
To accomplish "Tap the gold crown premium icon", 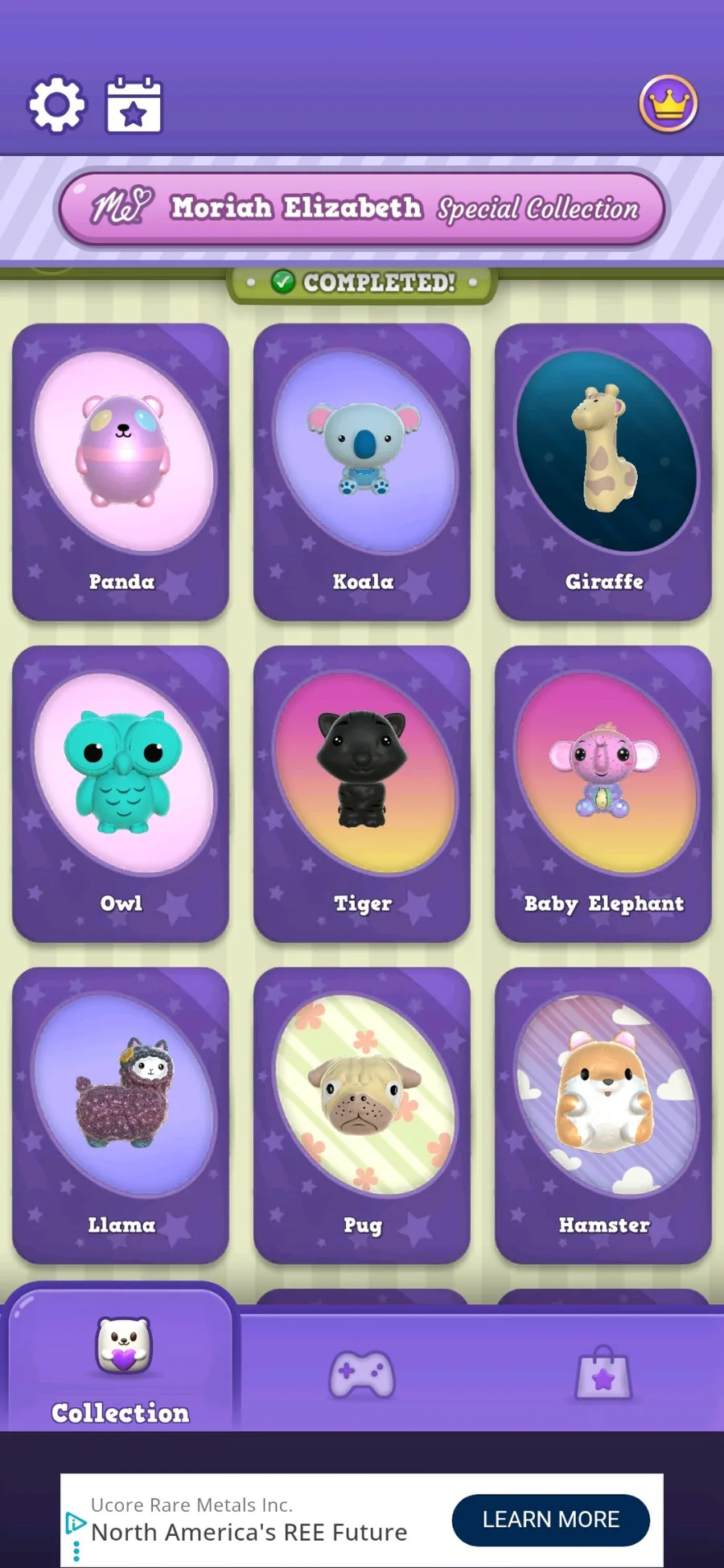I will 668,104.
